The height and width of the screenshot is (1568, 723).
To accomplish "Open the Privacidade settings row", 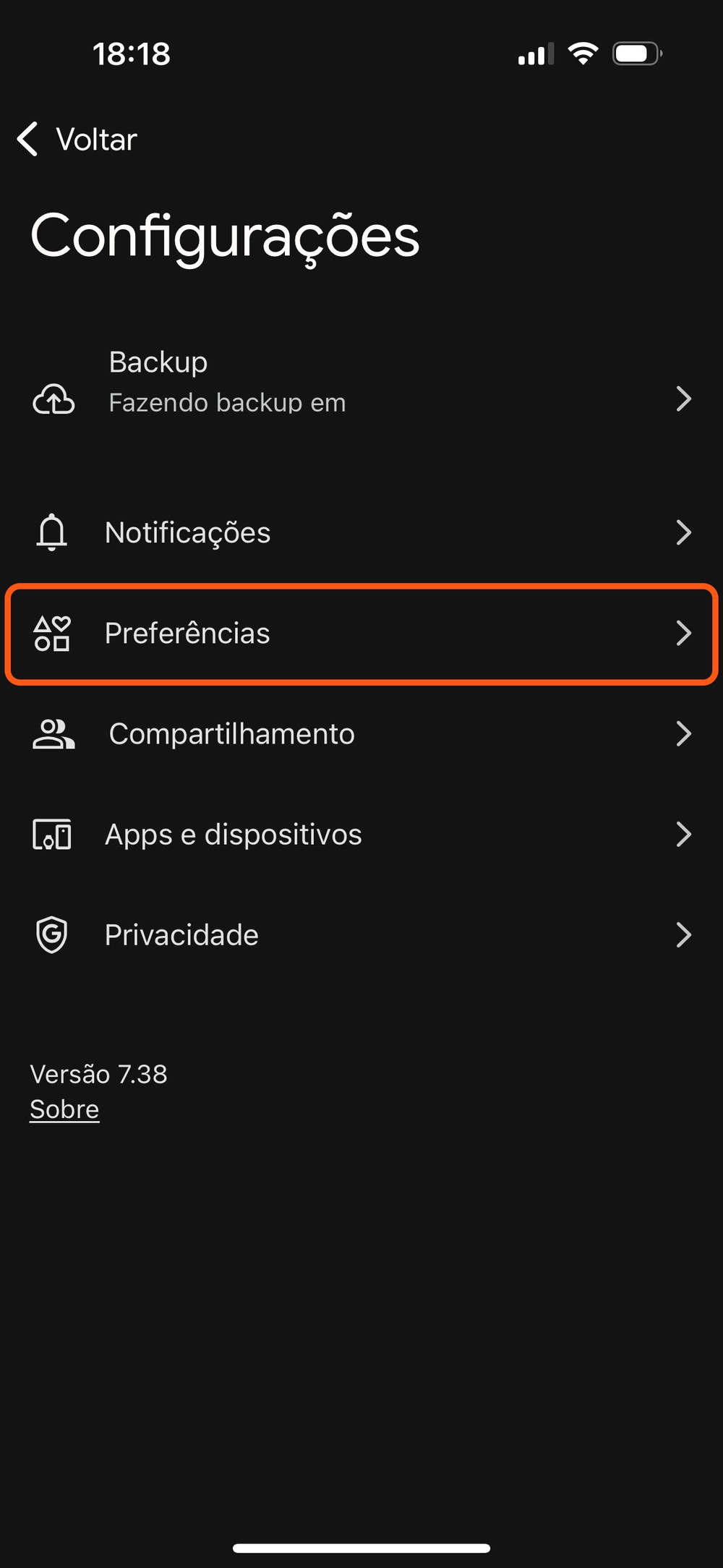I will point(361,935).
